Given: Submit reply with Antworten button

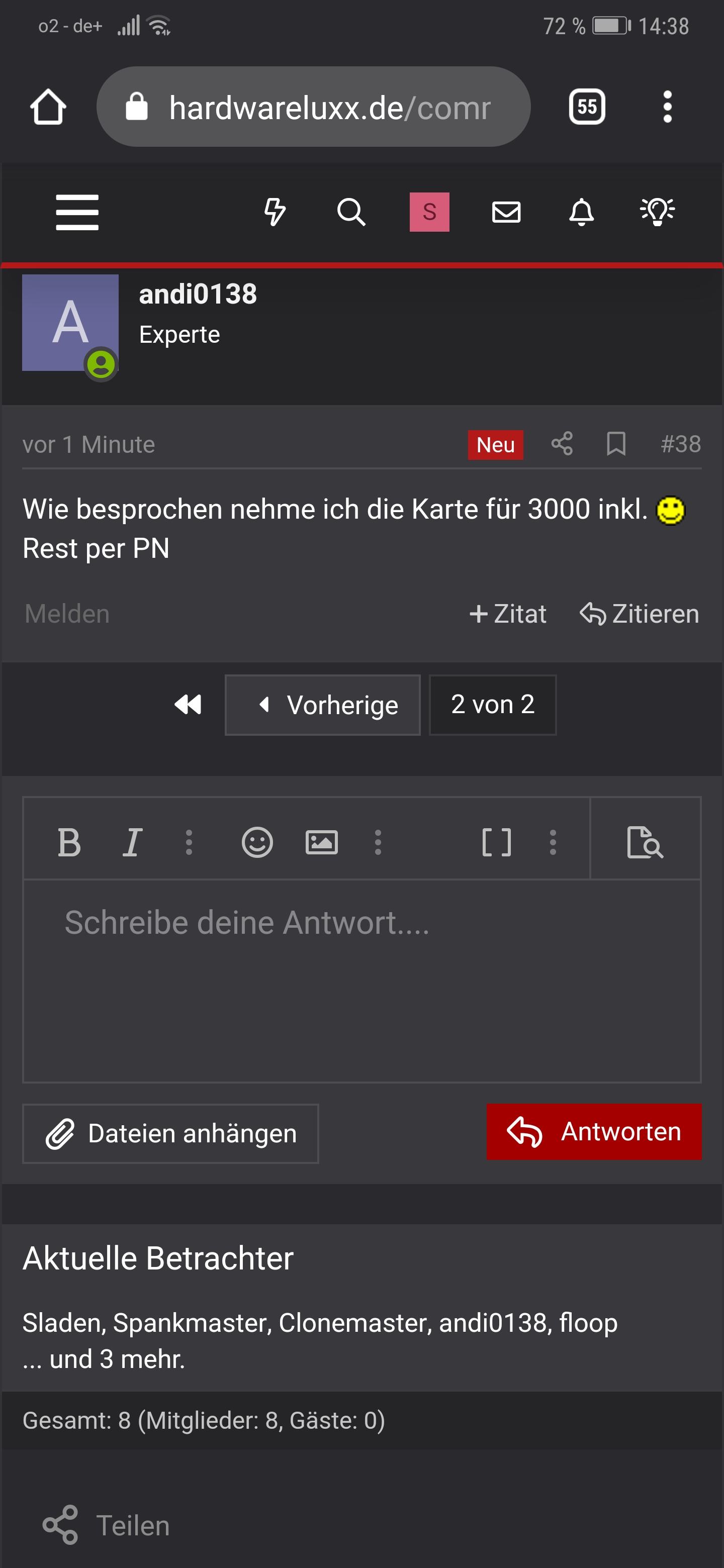Looking at the screenshot, I should pos(593,1132).
